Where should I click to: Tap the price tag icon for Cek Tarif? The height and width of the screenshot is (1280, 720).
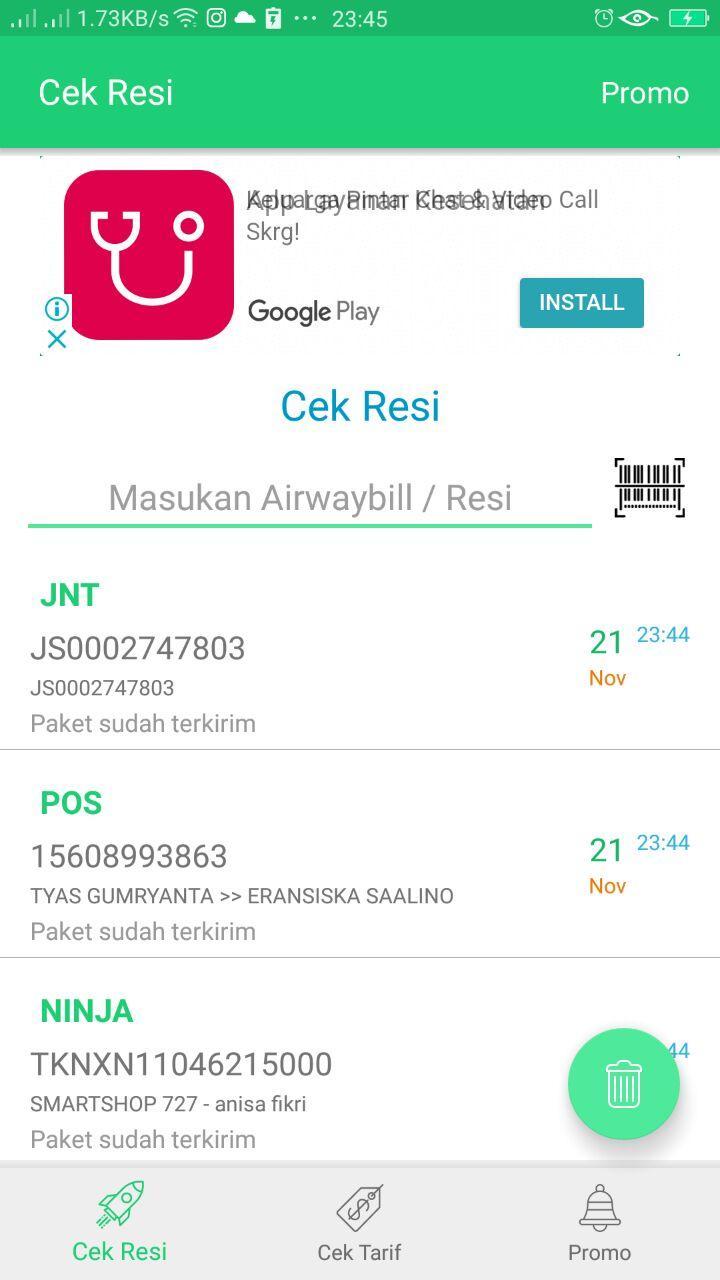click(x=359, y=1203)
